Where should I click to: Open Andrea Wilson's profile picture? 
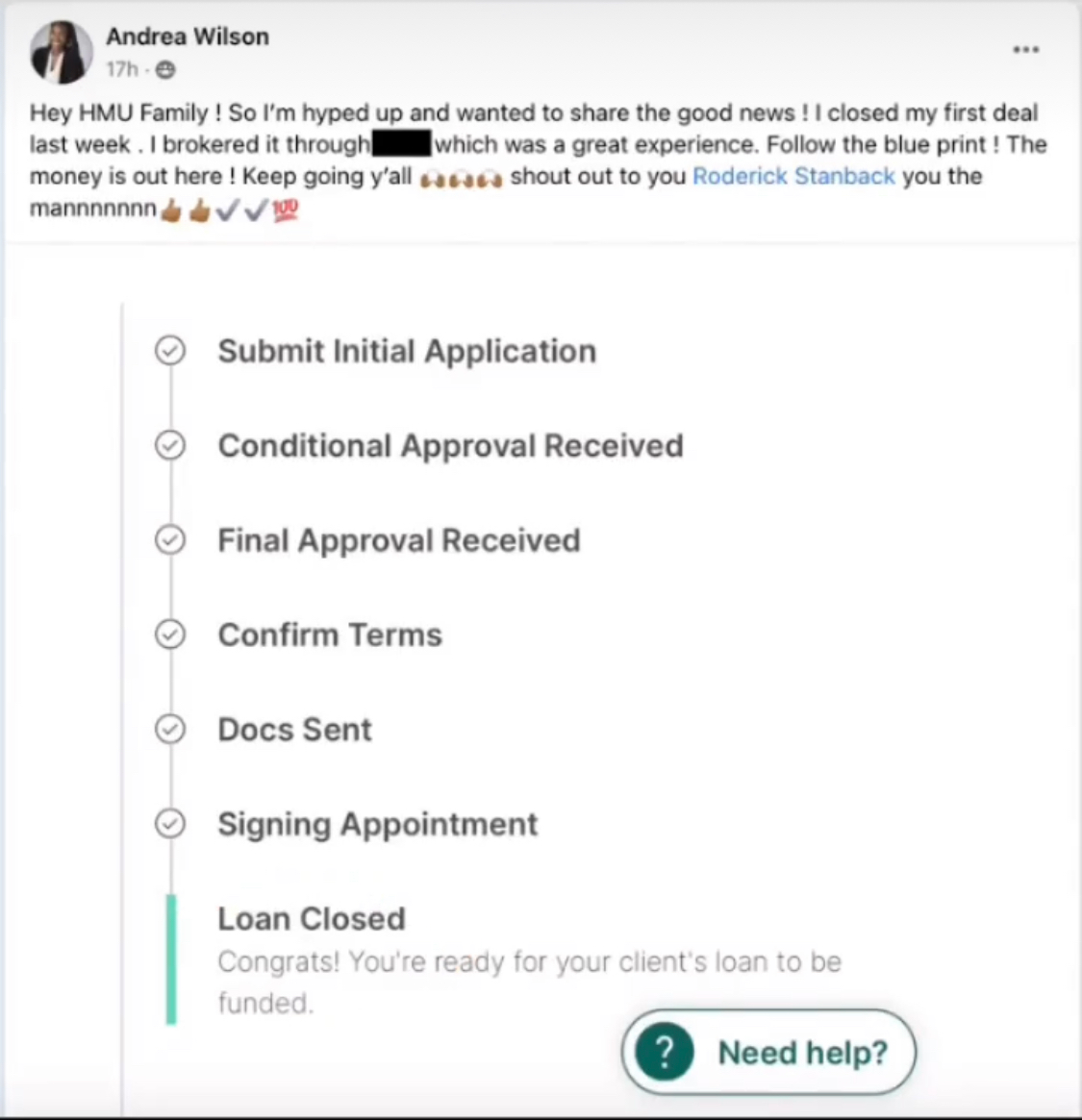61,52
